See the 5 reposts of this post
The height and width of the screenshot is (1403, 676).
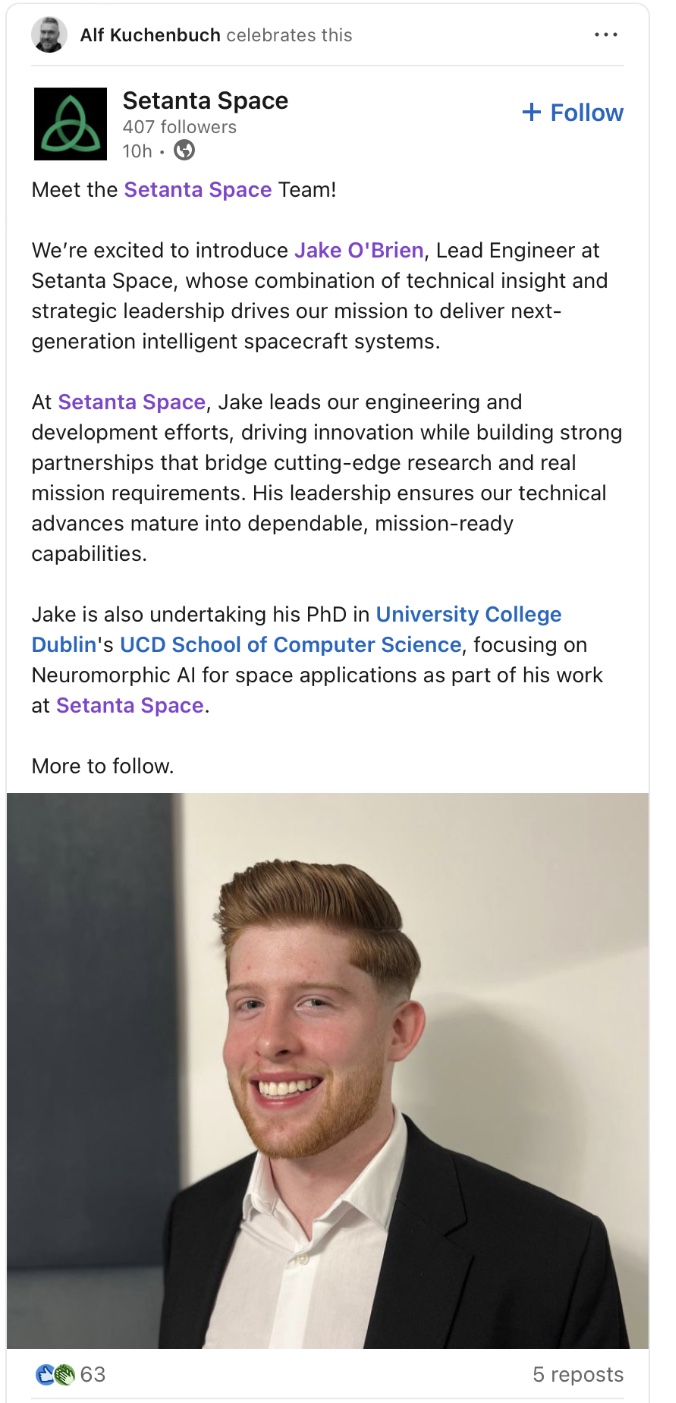577,1375
